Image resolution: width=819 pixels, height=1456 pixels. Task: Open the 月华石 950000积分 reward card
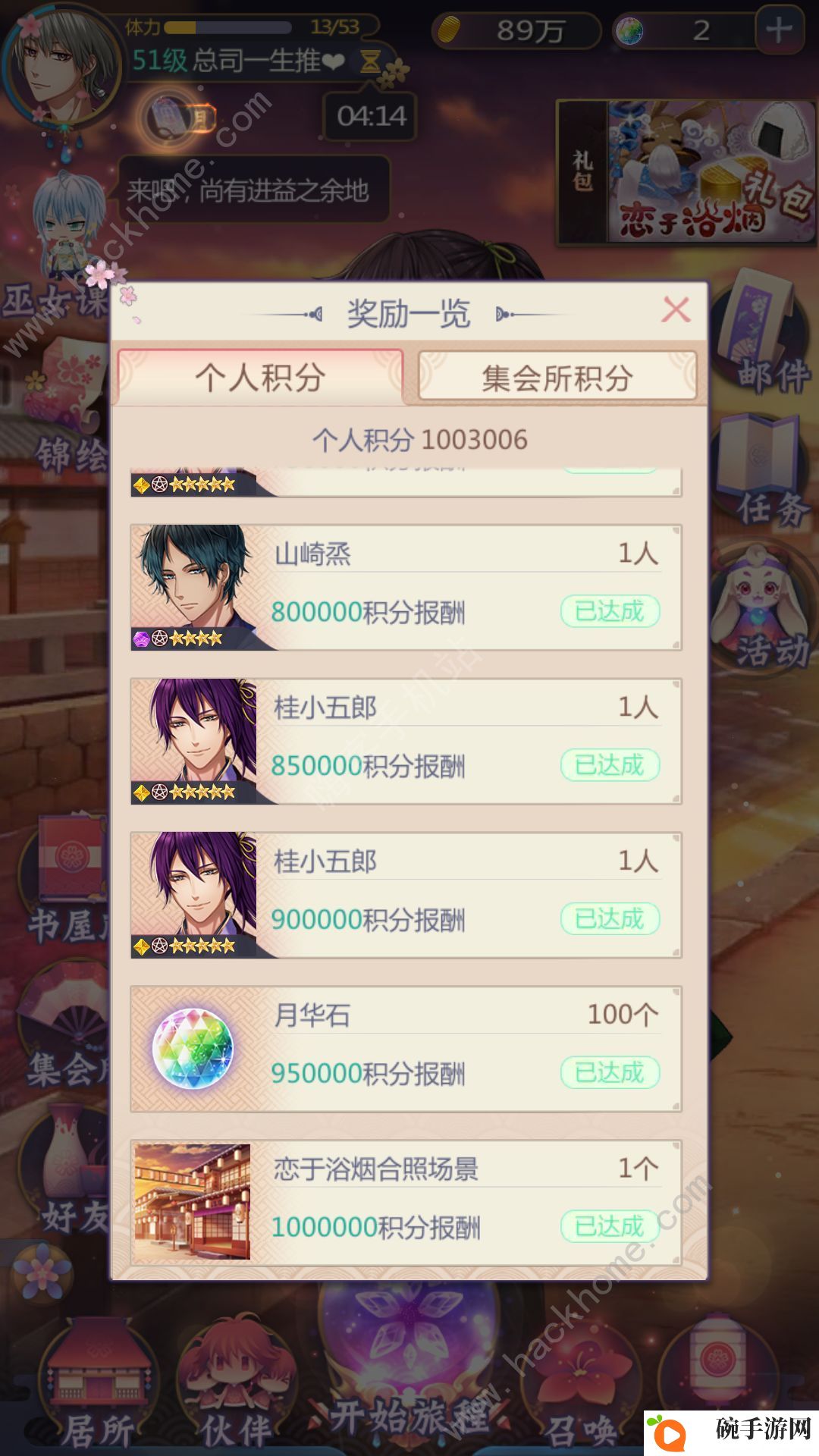click(x=406, y=1050)
